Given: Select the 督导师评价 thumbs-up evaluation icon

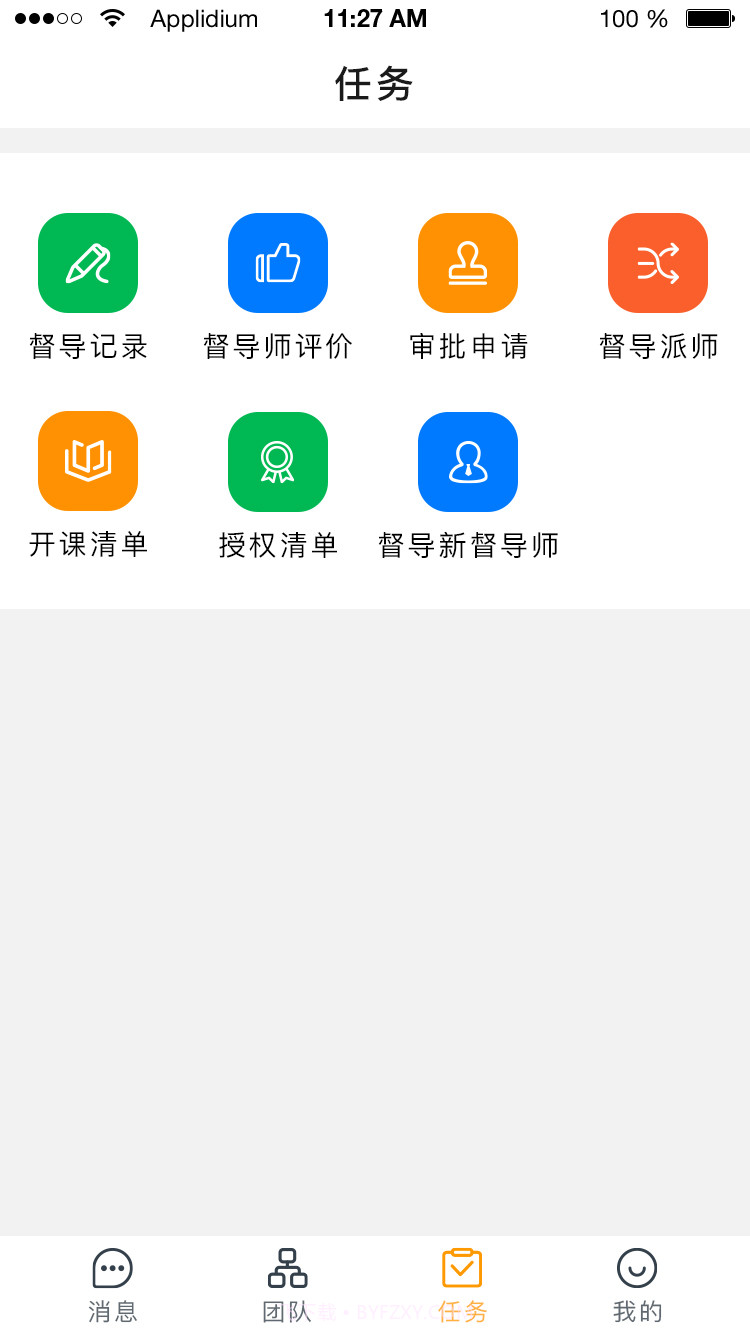Looking at the screenshot, I should pyautogui.click(x=278, y=263).
